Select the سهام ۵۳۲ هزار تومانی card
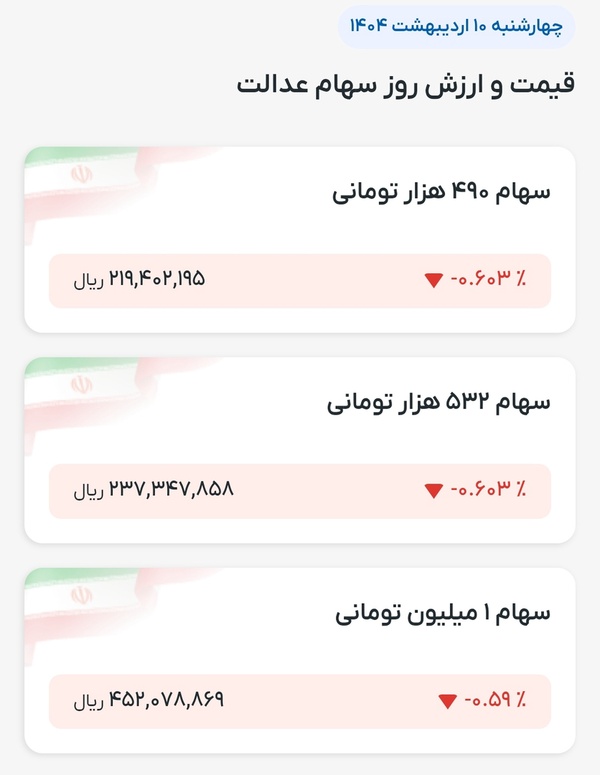Screen dimensions: 600x775 click(300, 450)
